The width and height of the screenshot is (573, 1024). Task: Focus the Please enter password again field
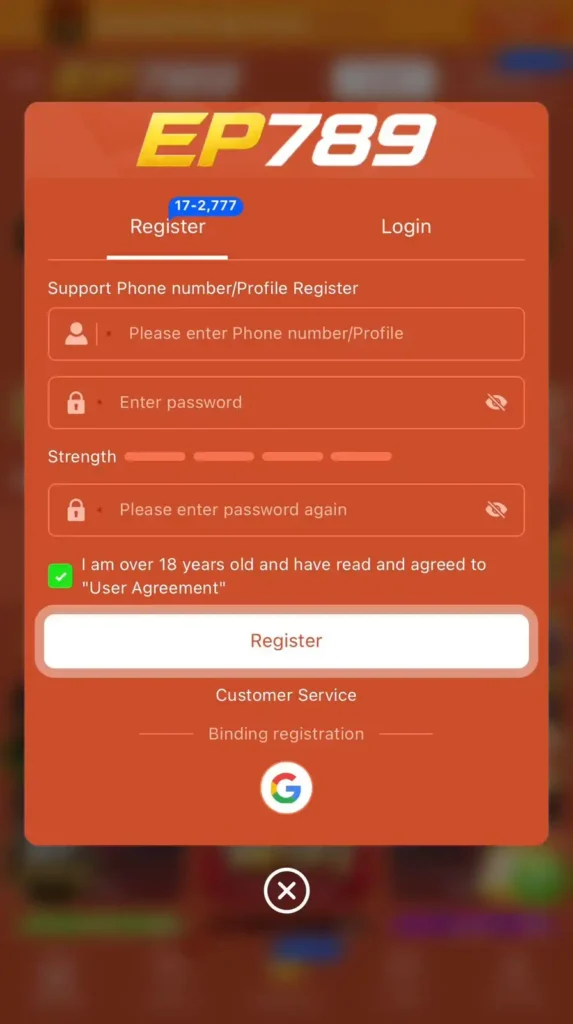pos(286,510)
